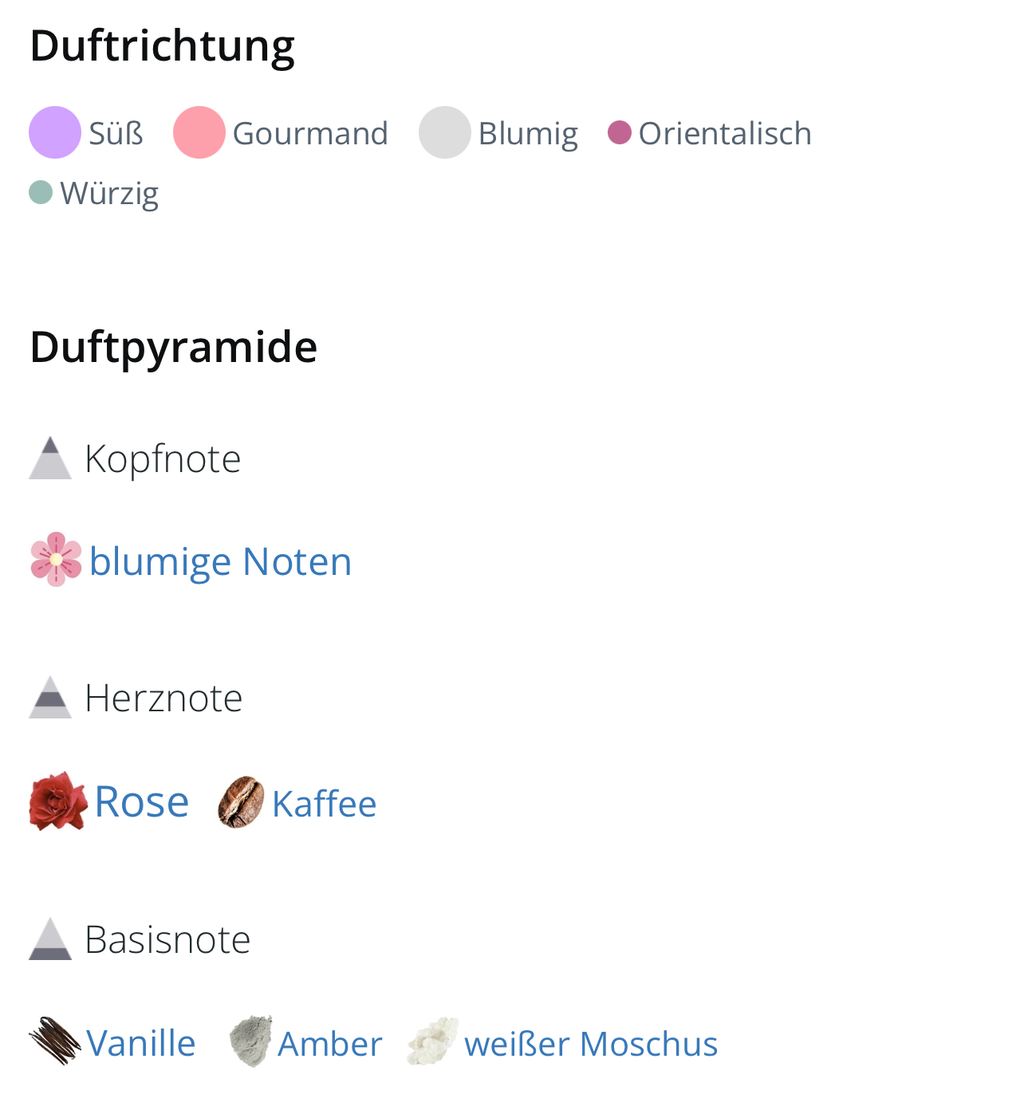The width and height of the screenshot is (1024, 1102).
Task: Open the Kaffee heart note link
Action: click(323, 804)
